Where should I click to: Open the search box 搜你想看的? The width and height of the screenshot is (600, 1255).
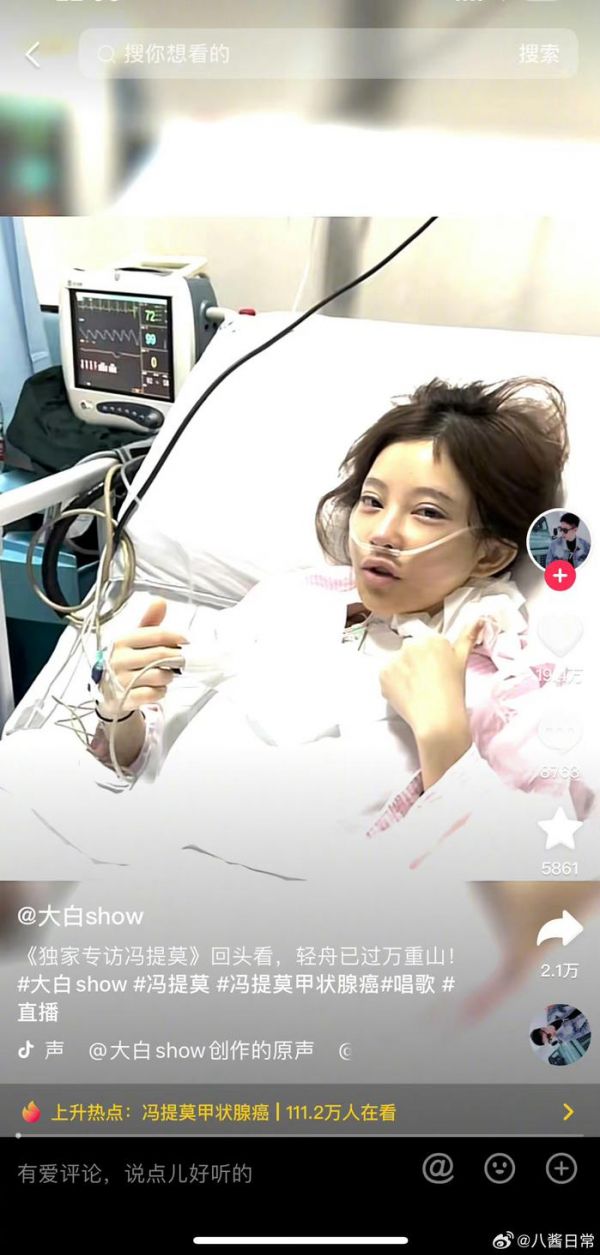[x=300, y=54]
